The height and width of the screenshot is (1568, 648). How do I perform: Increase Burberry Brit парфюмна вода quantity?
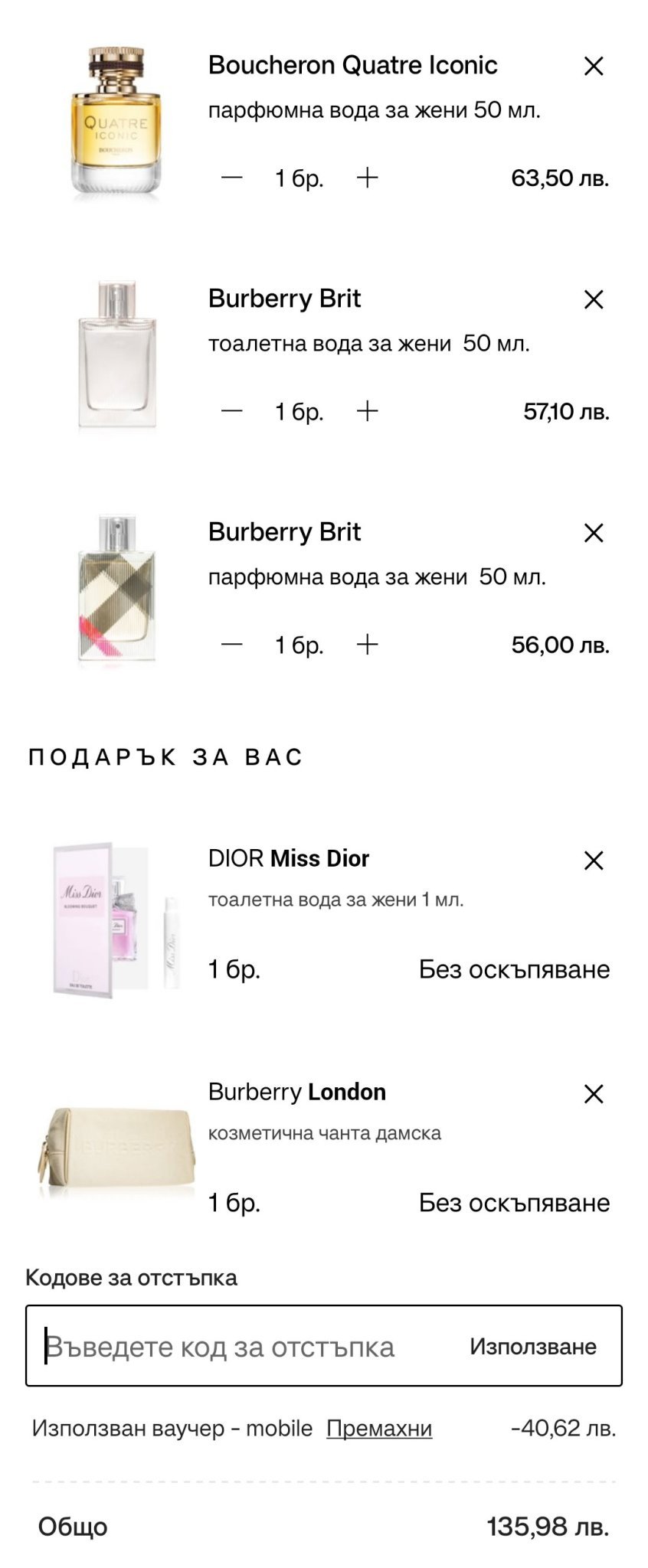point(368,645)
